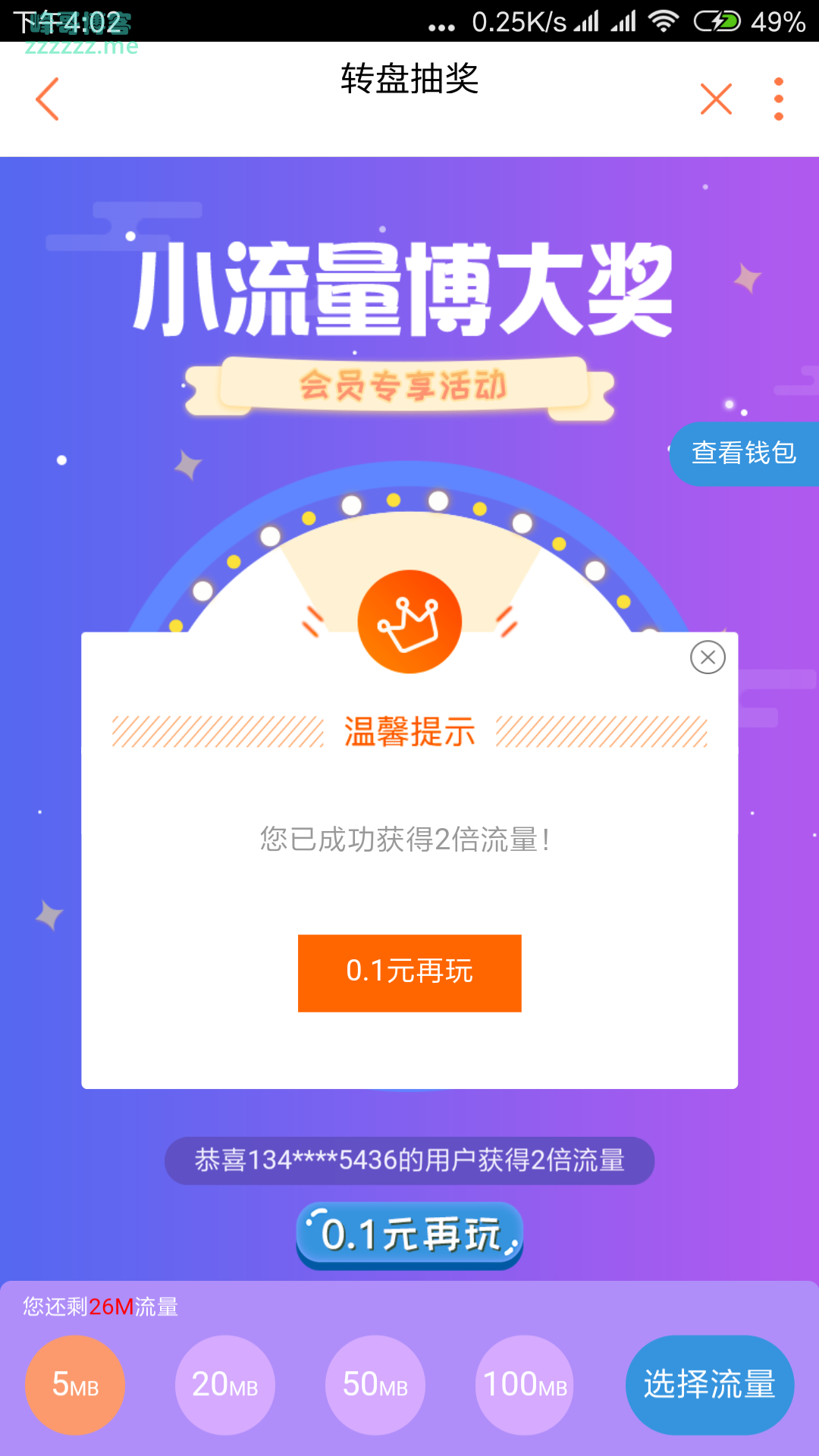Choose the 20MB data option
Viewport: 819px width, 1456px height.
point(225,1385)
